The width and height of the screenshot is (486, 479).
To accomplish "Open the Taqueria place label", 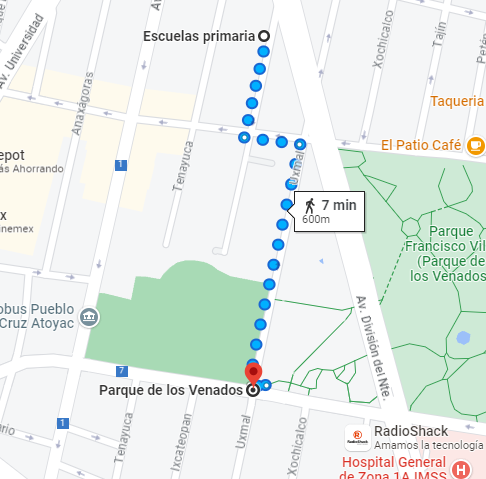I will [457, 101].
